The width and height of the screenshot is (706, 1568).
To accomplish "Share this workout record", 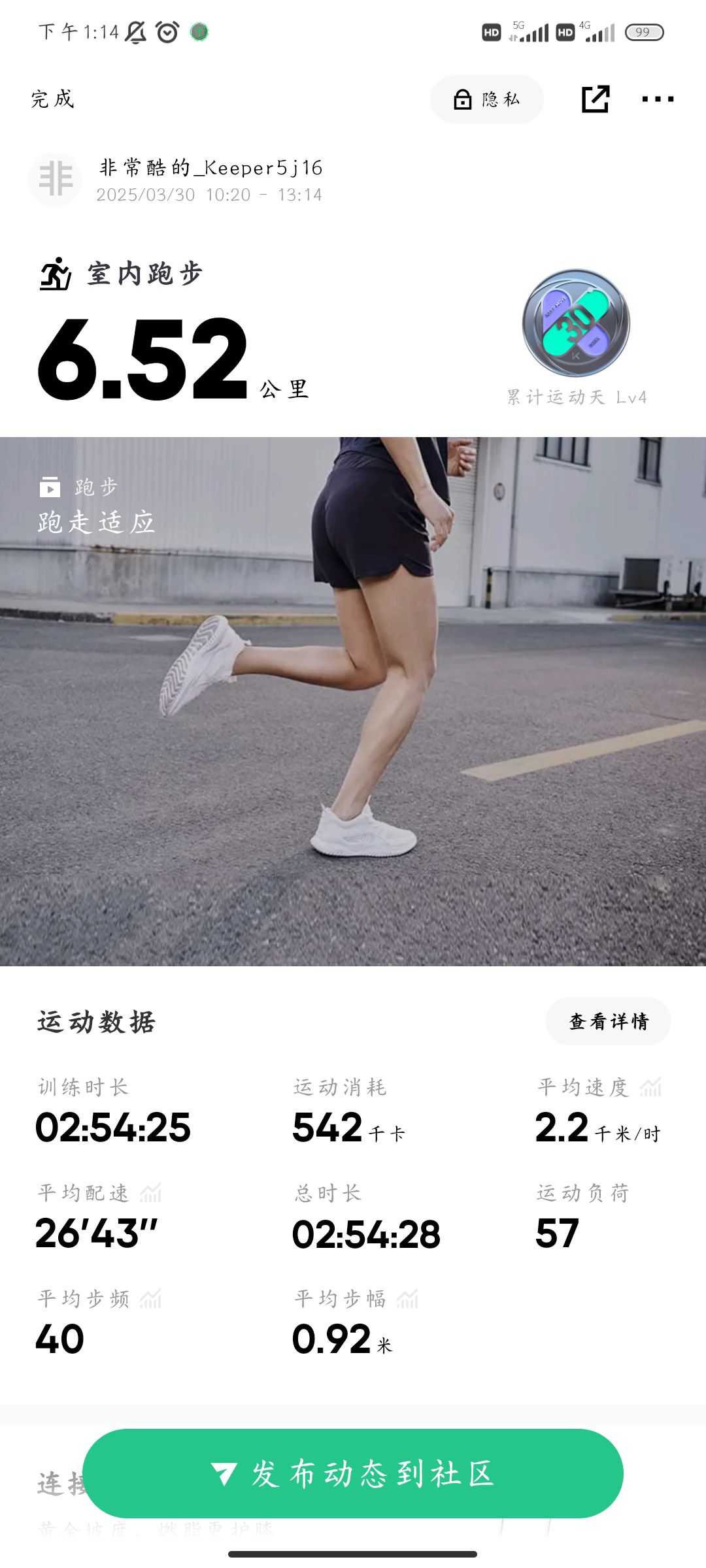I will (595, 99).
